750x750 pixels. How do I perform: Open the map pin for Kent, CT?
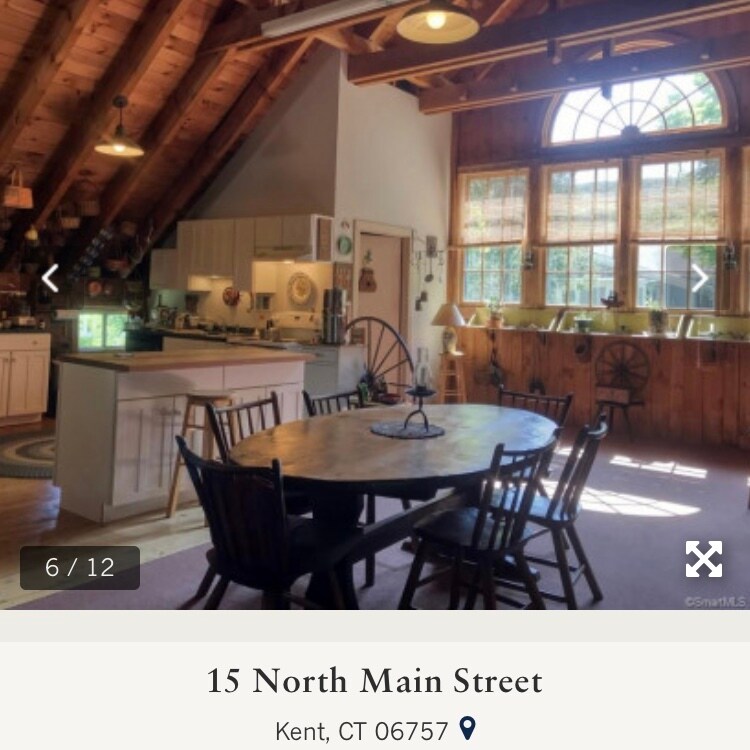point(467,728)
